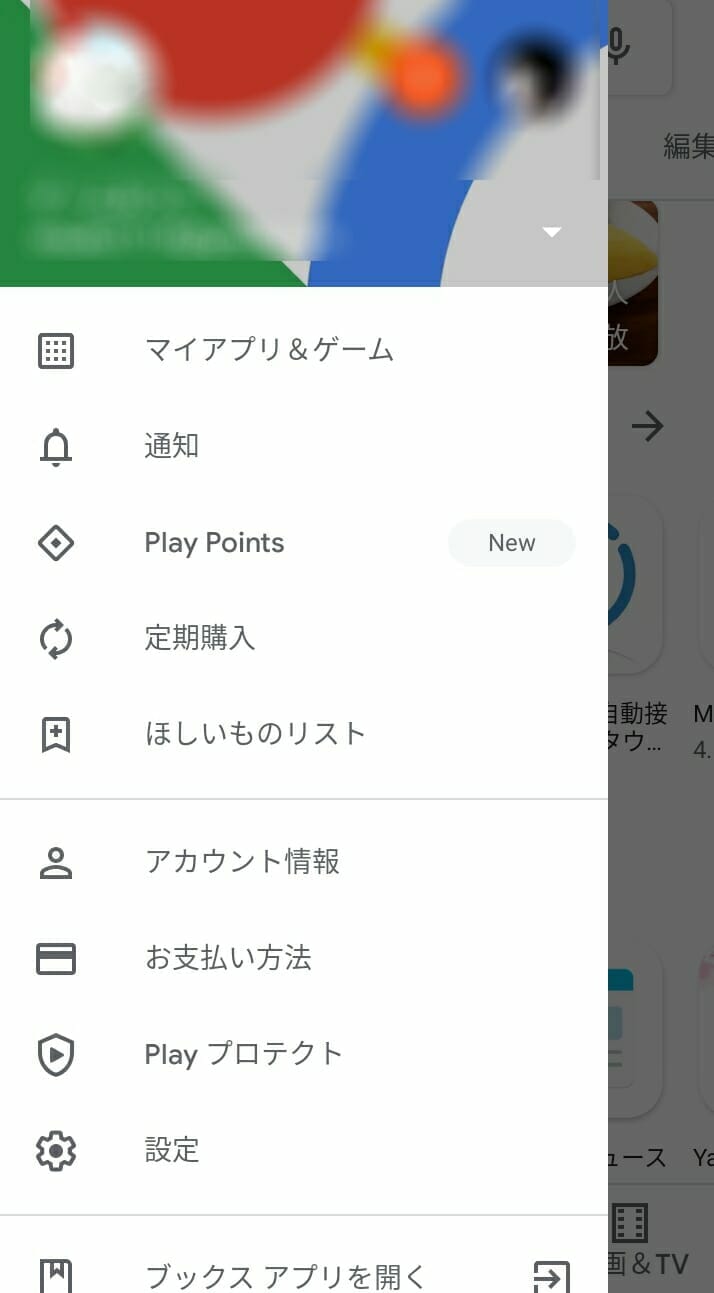This screenshot has width=714, height=1293.
Task: Open 定期購入 subscriptions
Action: 200,638
